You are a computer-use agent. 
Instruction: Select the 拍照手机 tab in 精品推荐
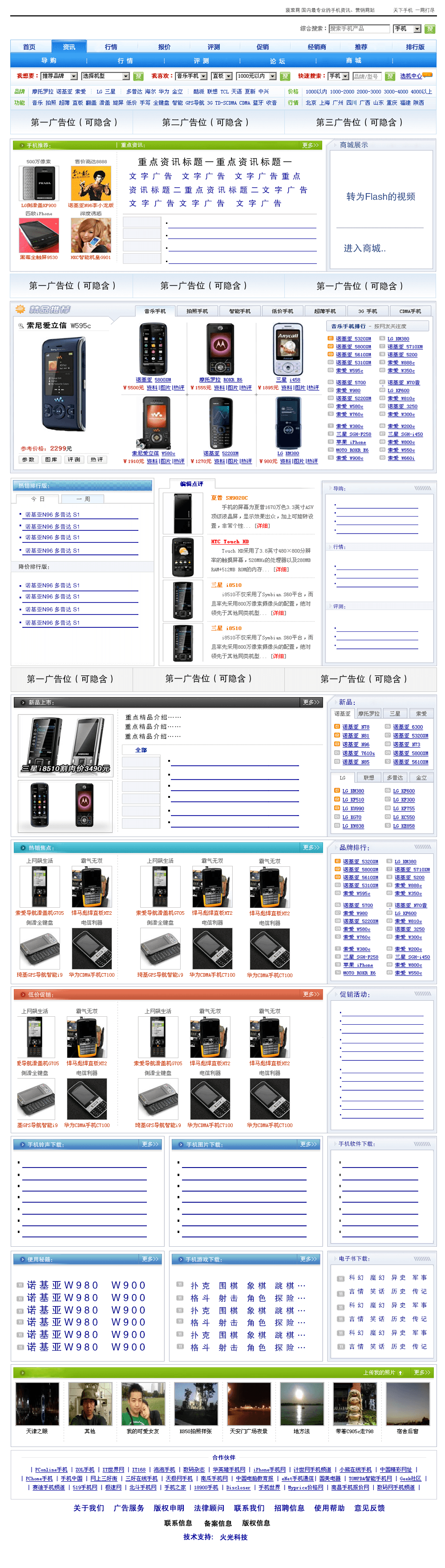coord(197,311)
